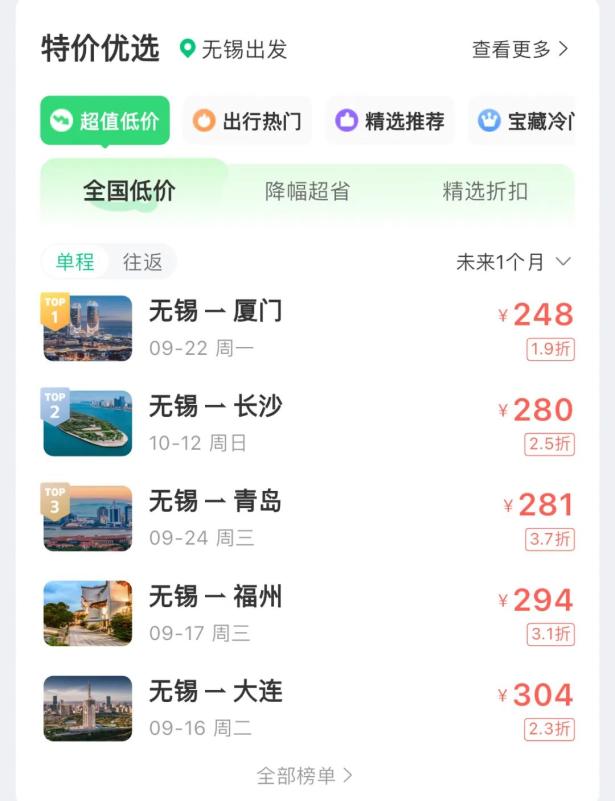Select the 超值低价 category chip
The image size is (615, 801).
point(105,122)
